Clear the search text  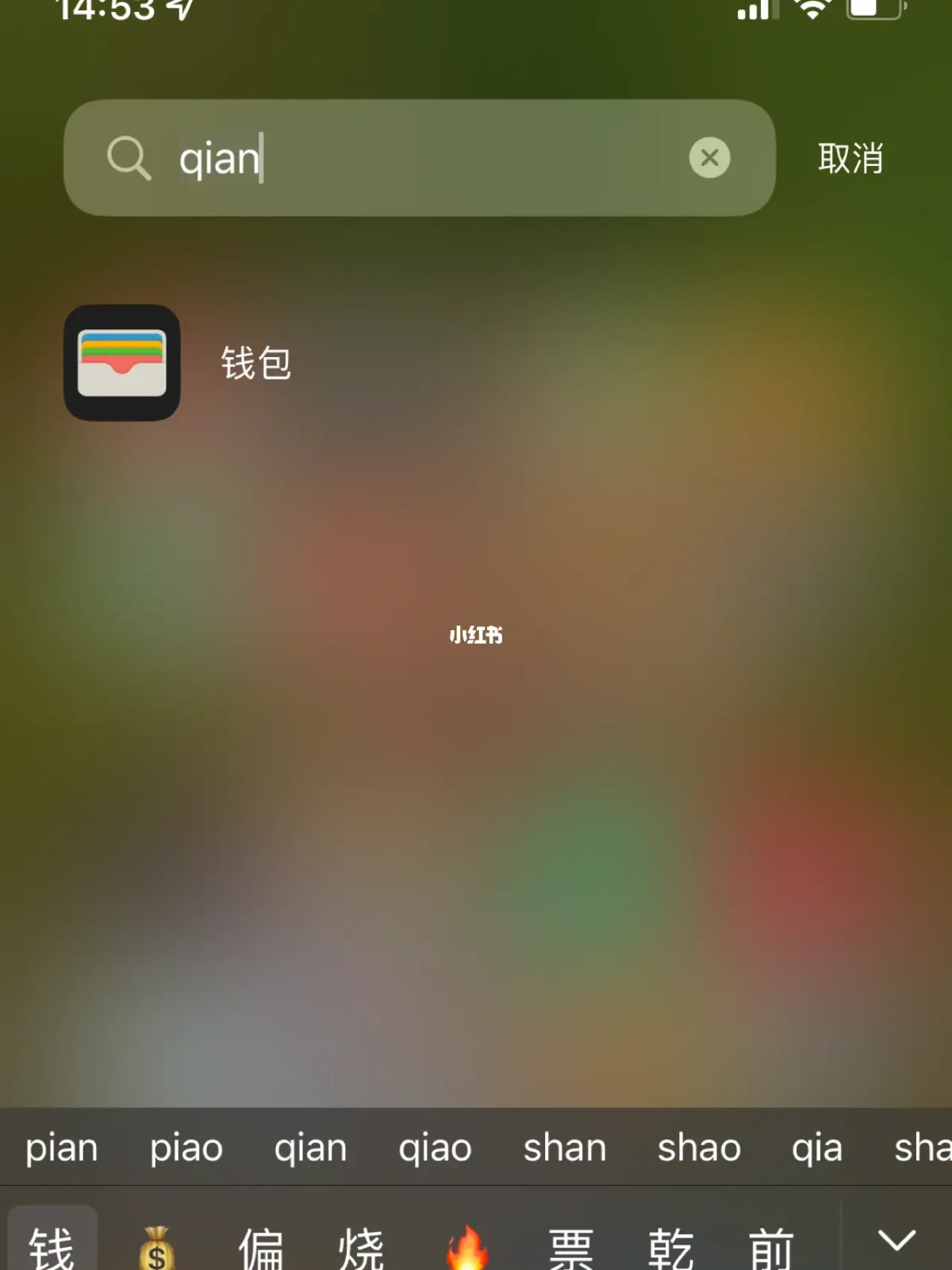tap(709, 158)
